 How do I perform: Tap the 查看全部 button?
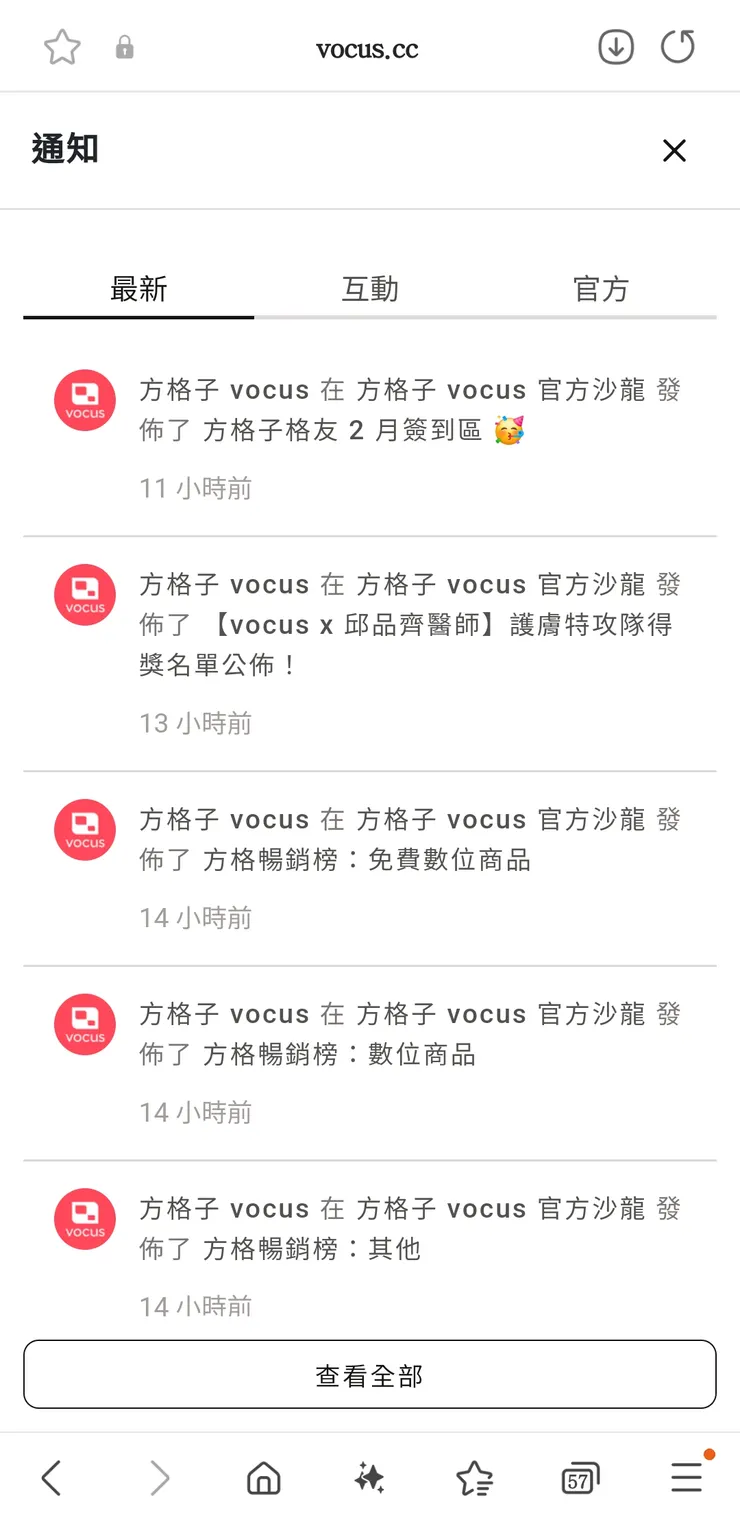click(x=369, y=1375)
